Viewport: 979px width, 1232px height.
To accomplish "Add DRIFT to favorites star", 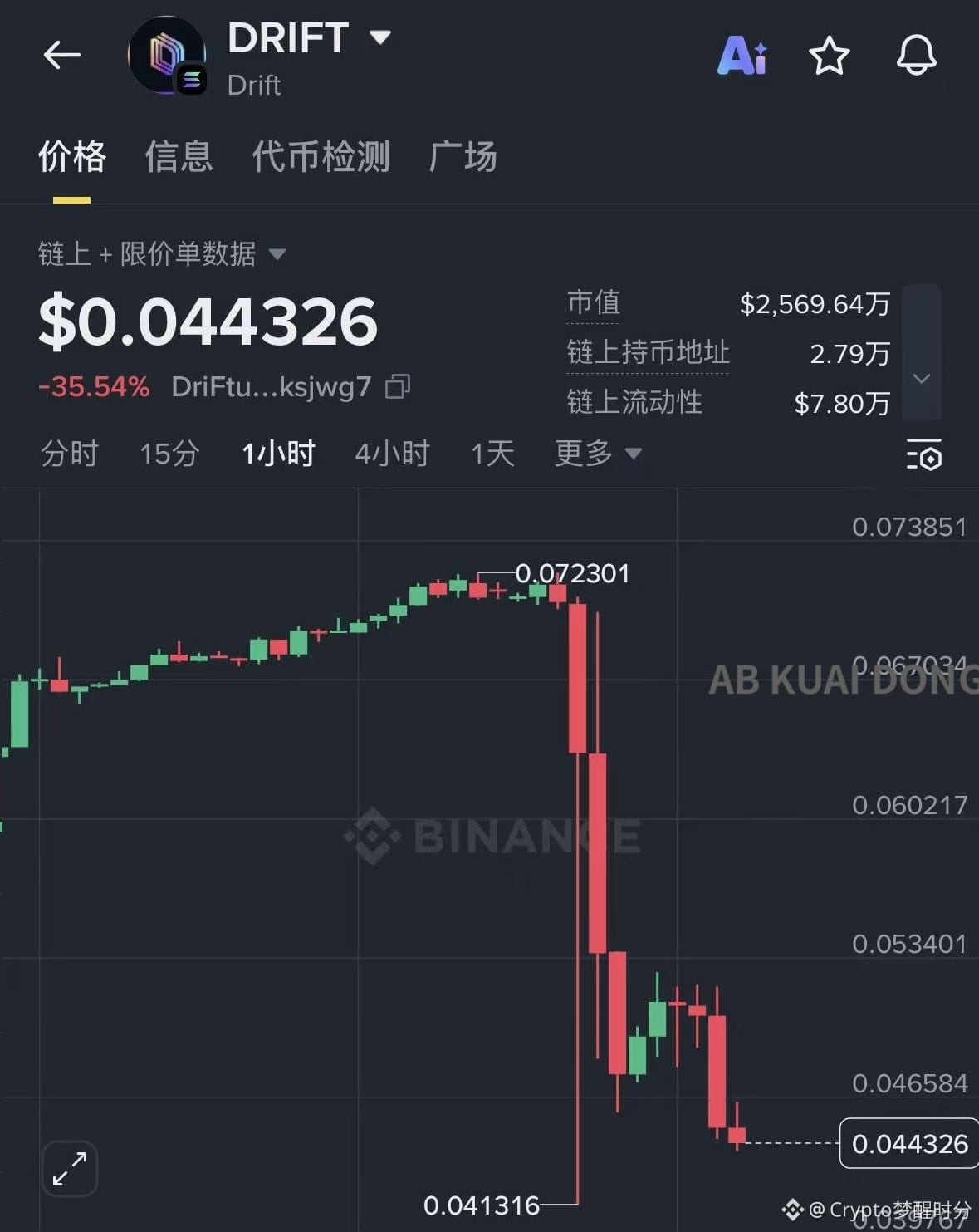I will pyautogui.click(x=829, y=56).
